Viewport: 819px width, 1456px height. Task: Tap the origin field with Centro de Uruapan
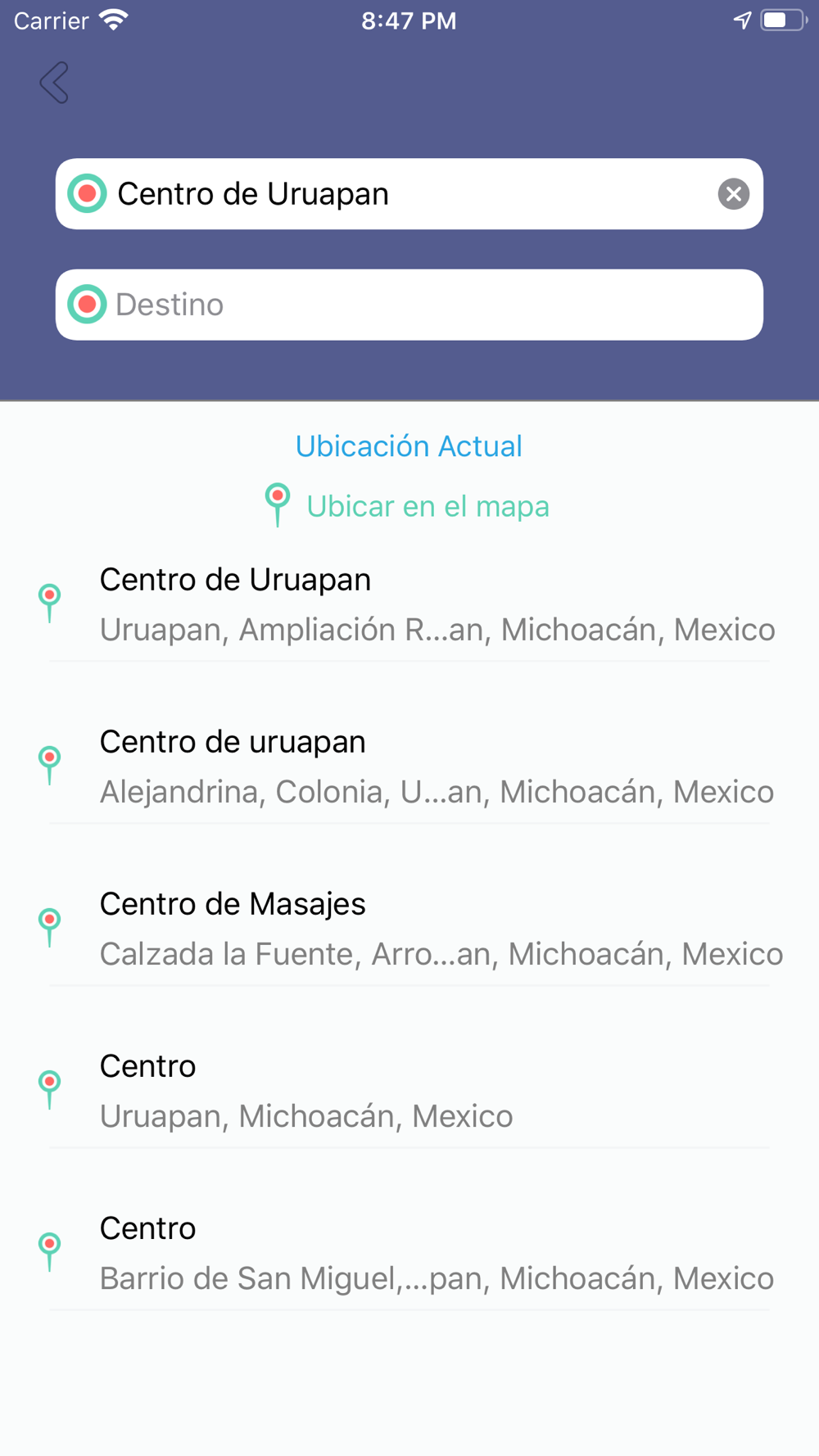click(x=409, y=194)
